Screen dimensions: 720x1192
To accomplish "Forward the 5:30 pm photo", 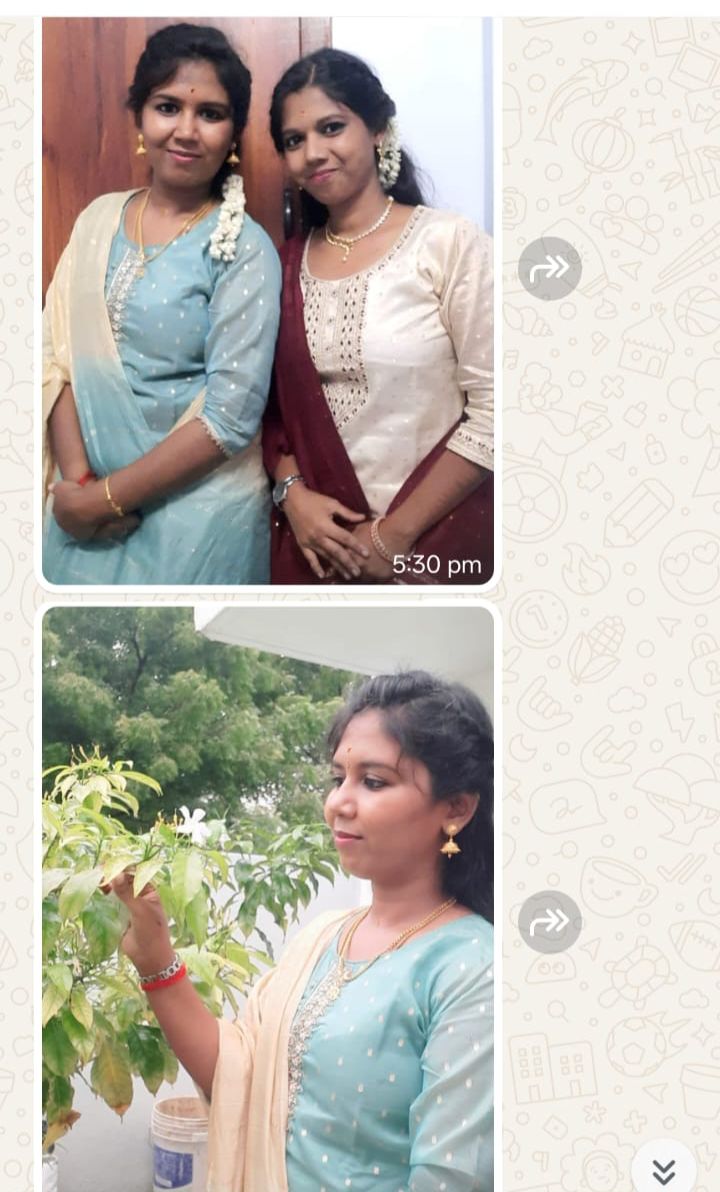I will click(549, 268).
